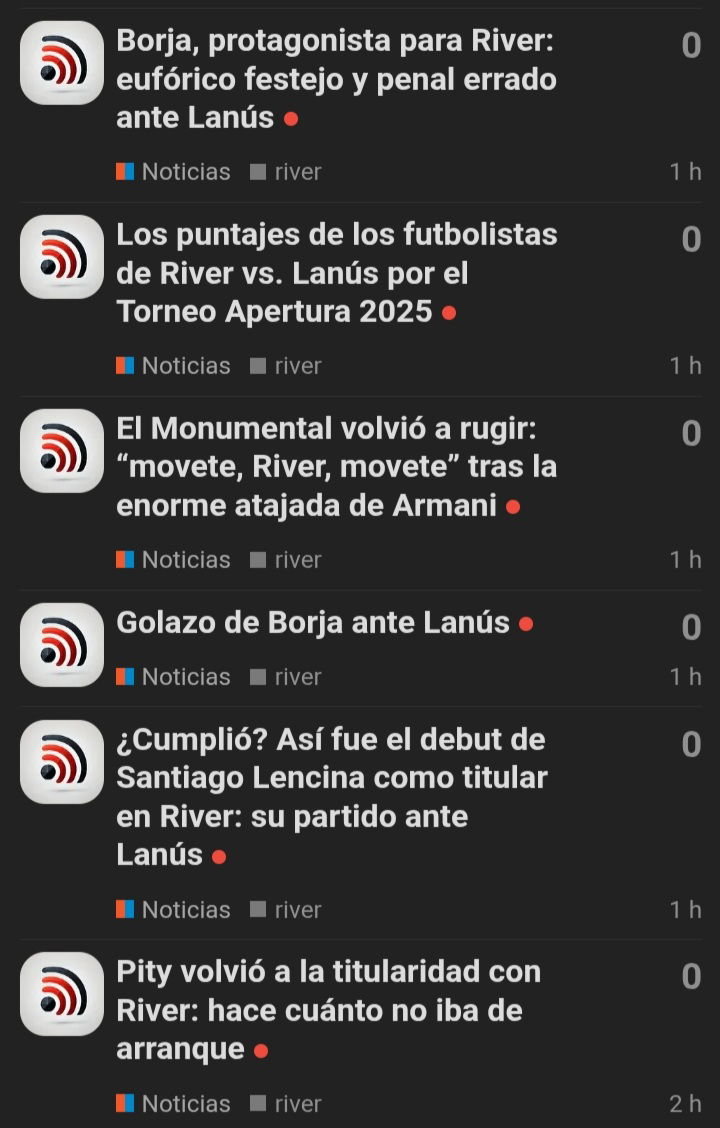The image size is (720, 1128).
Task: Open 'Pity volvió a la titularidad con River'
Action: pyautogui.click(x=328, y=1010)
